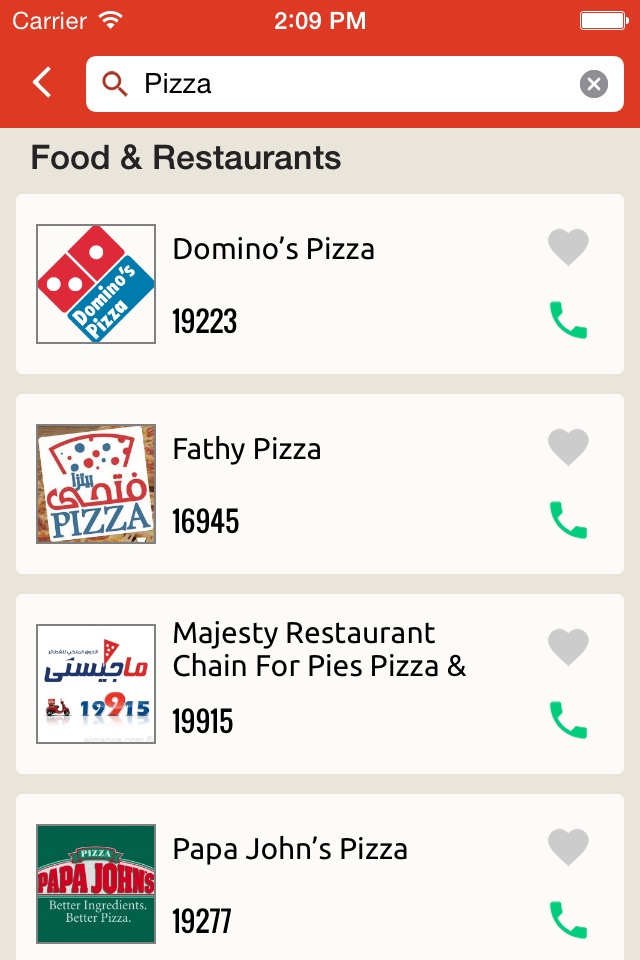Call Papa John's Pizza hotline

click(568, 920)
